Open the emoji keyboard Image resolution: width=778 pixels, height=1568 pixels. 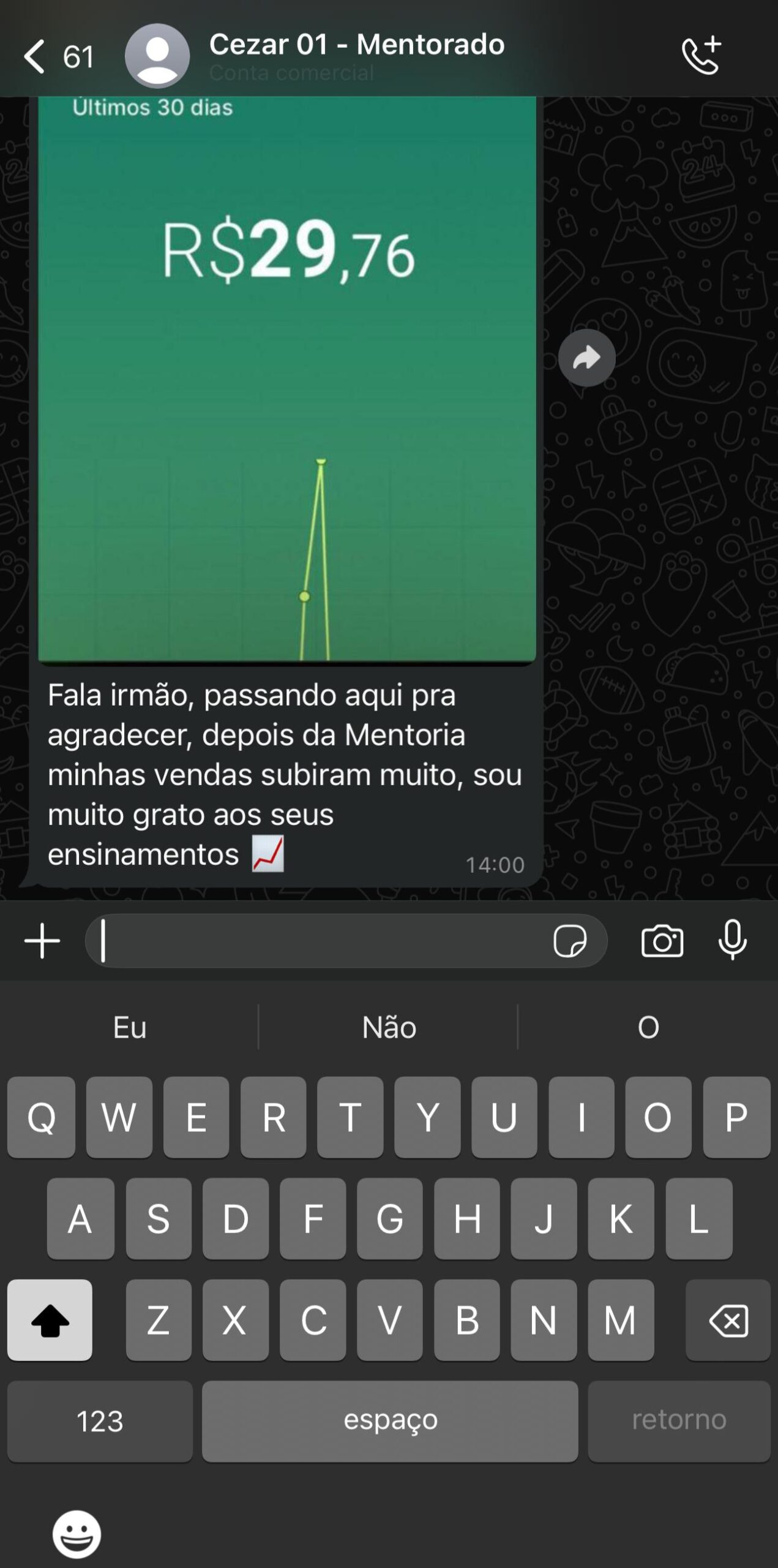tap(77, 1534)
